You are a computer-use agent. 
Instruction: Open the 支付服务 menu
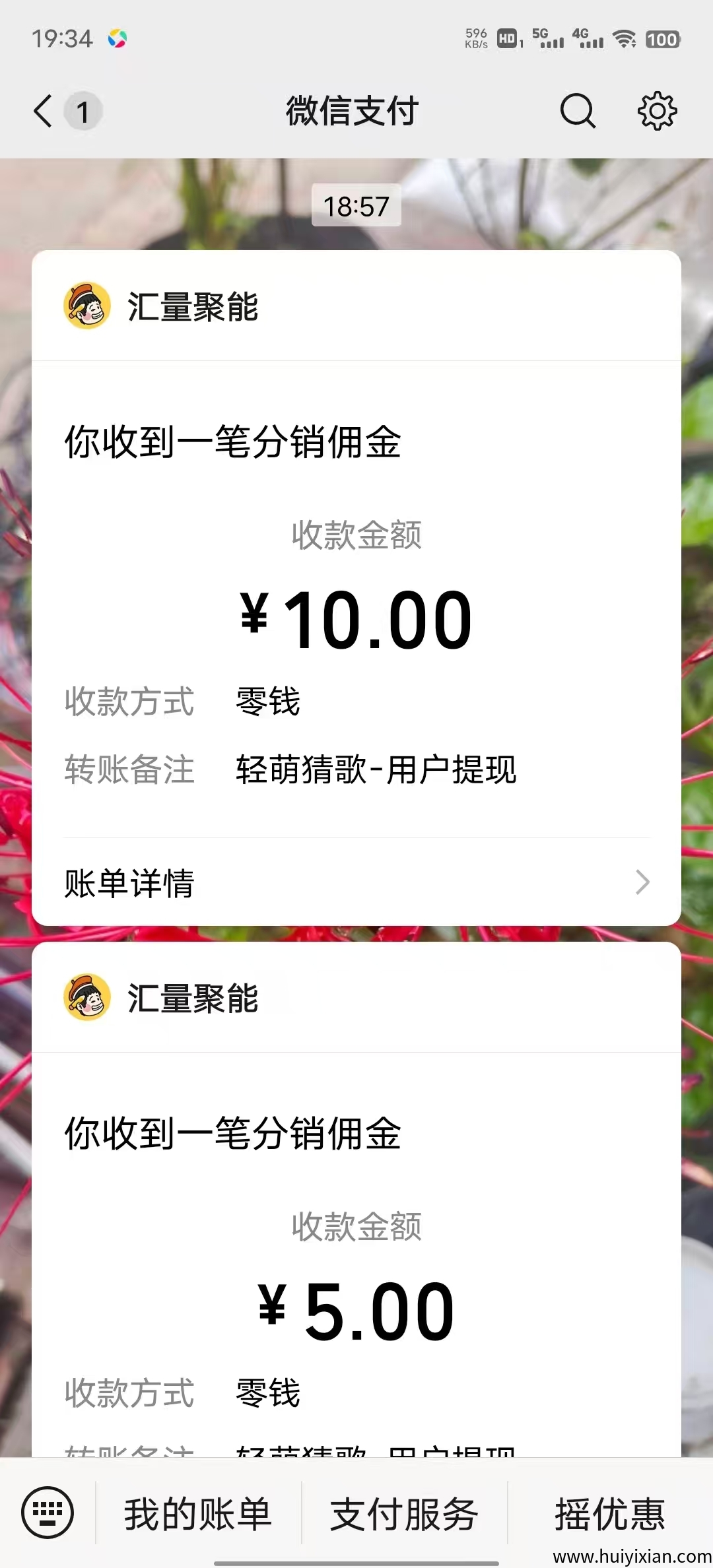pyautogui.click(x=404, y=1513)
